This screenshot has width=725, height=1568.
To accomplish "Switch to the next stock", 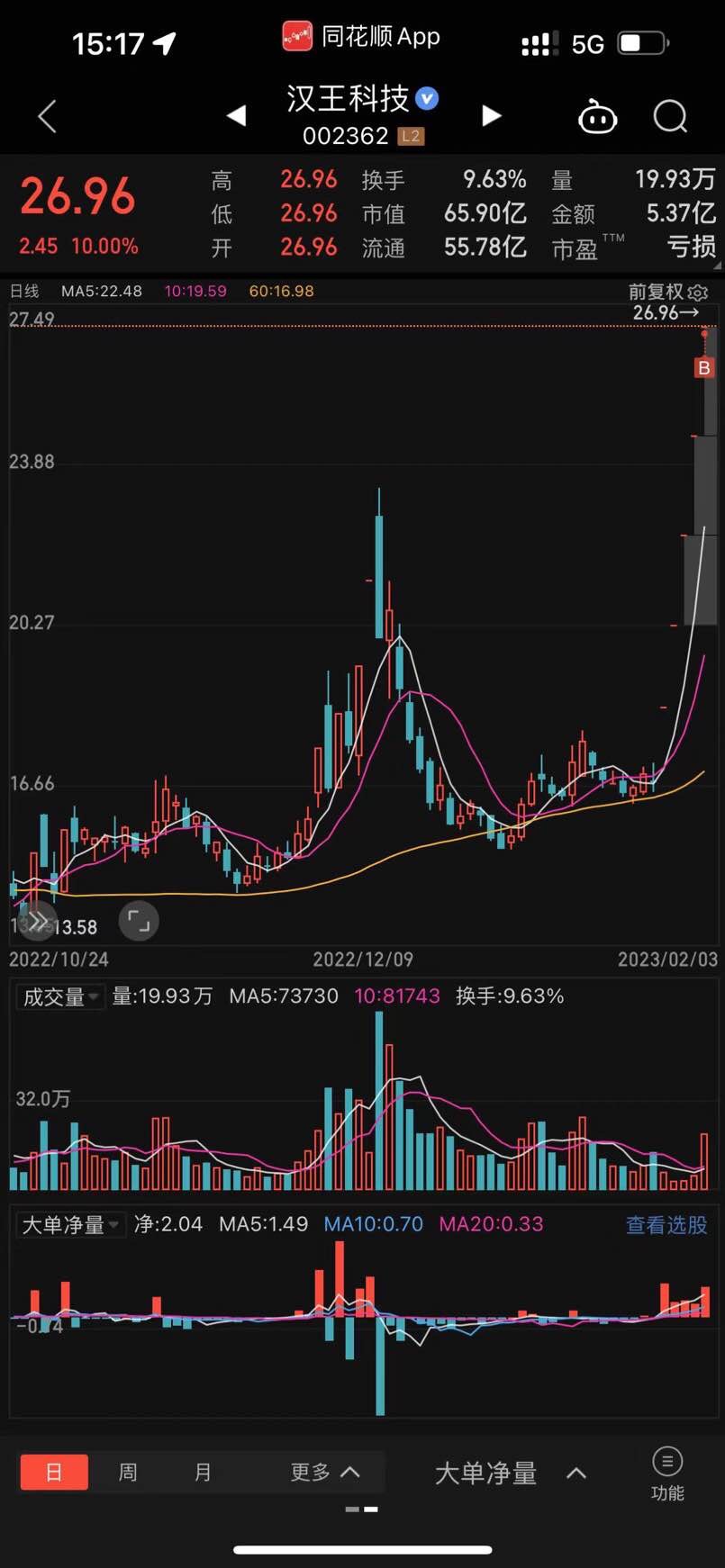I will tap(491, 116).
